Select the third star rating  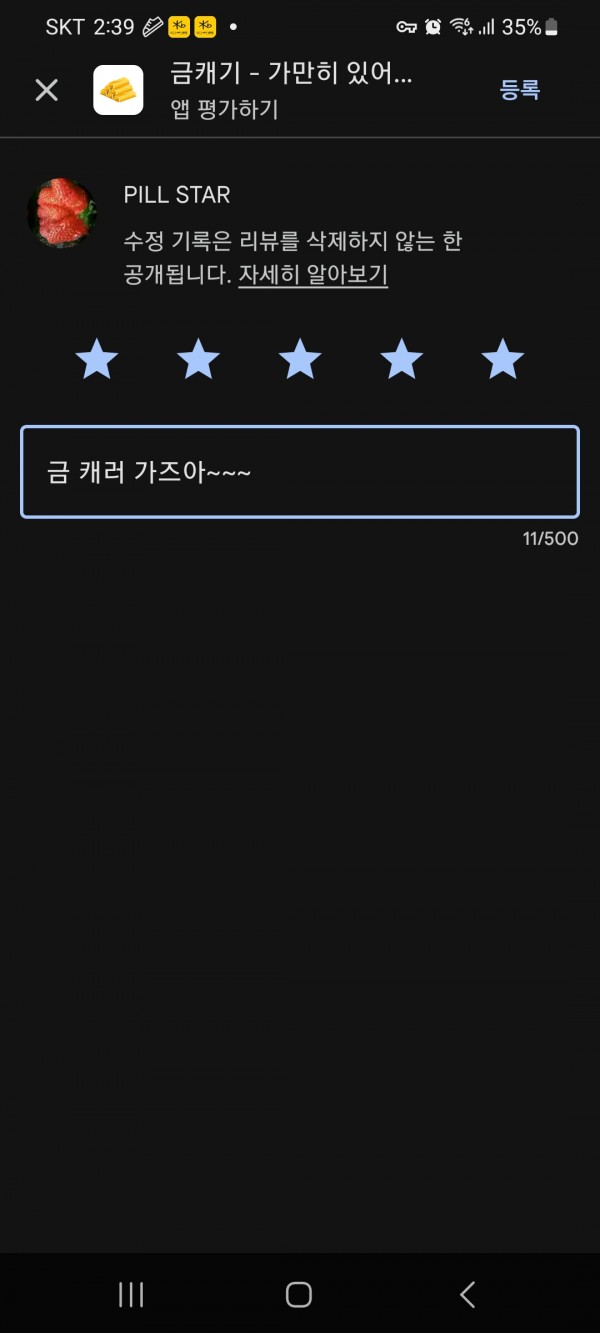300,359
